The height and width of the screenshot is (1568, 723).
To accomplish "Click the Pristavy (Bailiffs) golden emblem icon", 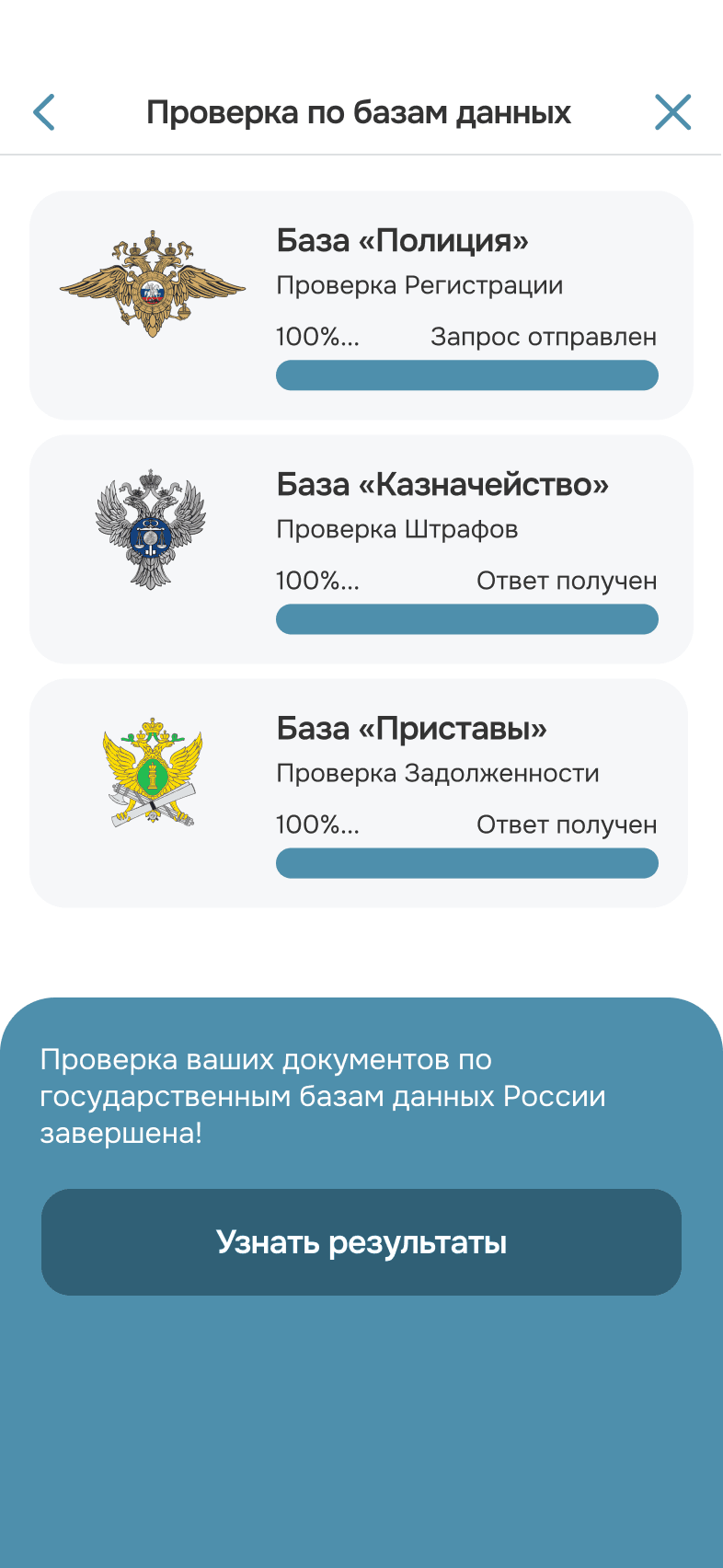I will pos(151,776).
